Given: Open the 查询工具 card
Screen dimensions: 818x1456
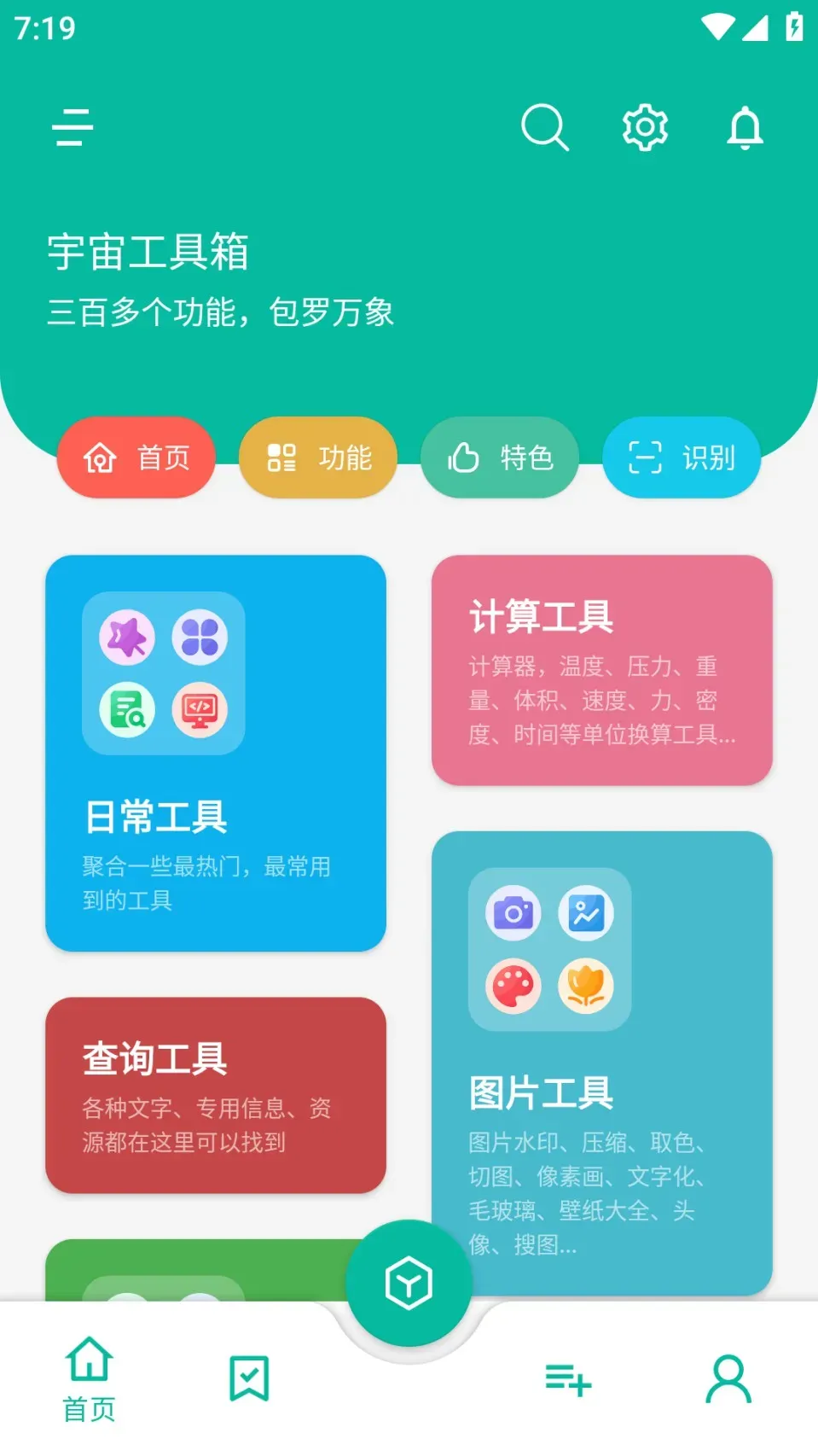Looking at the screenshot, I should (216, 1095).
